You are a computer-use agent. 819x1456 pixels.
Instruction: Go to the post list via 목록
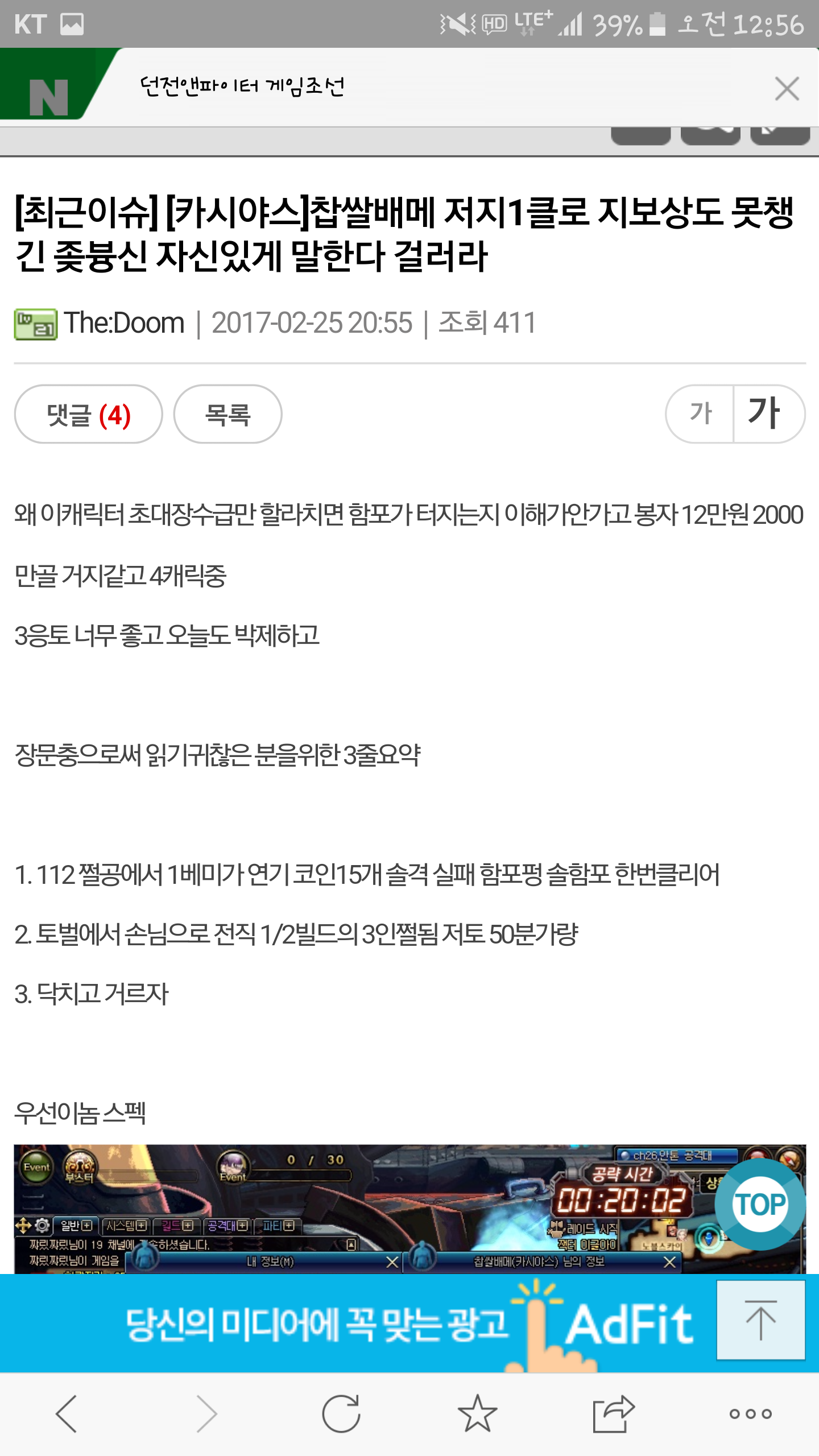pyautogui.click(x=227, y=414)
